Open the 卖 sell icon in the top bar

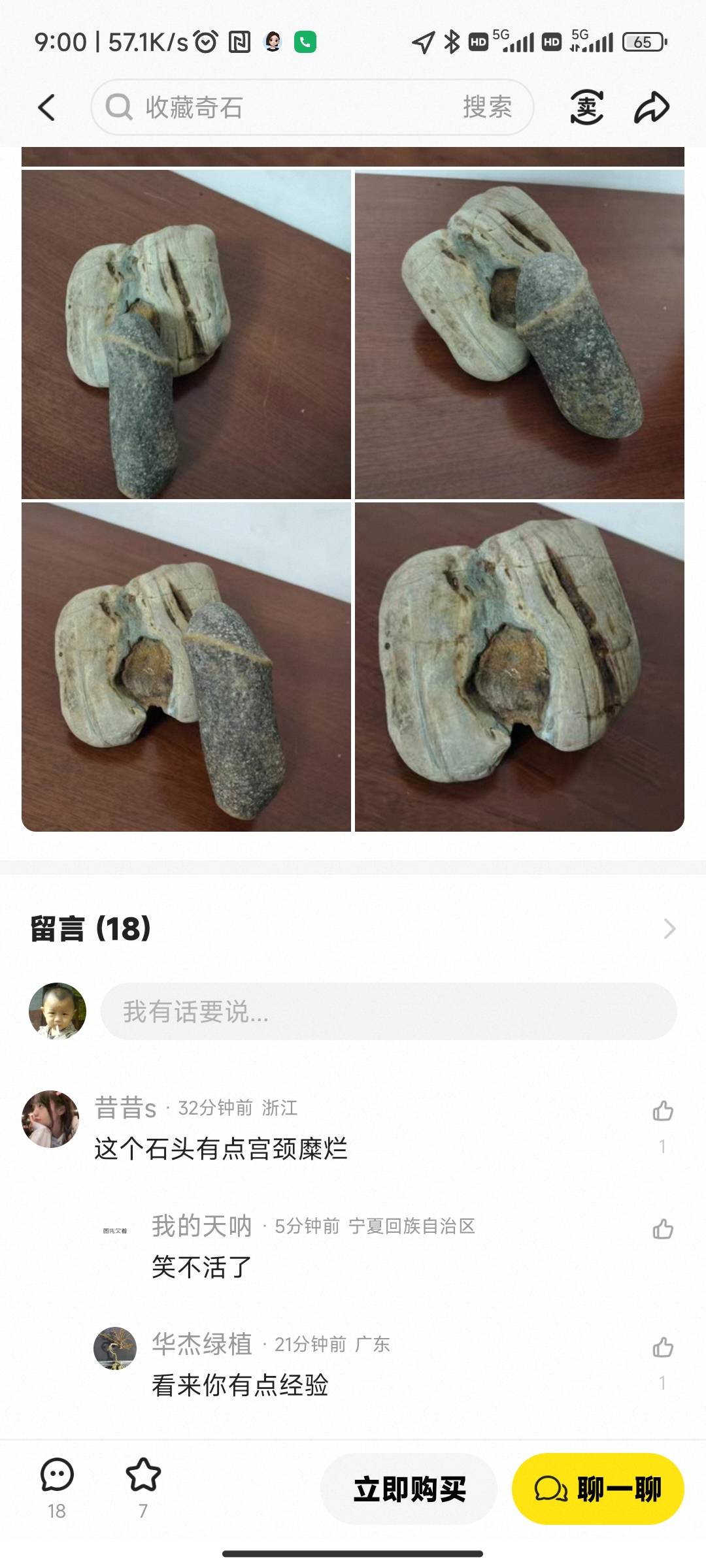coord(586,108)
